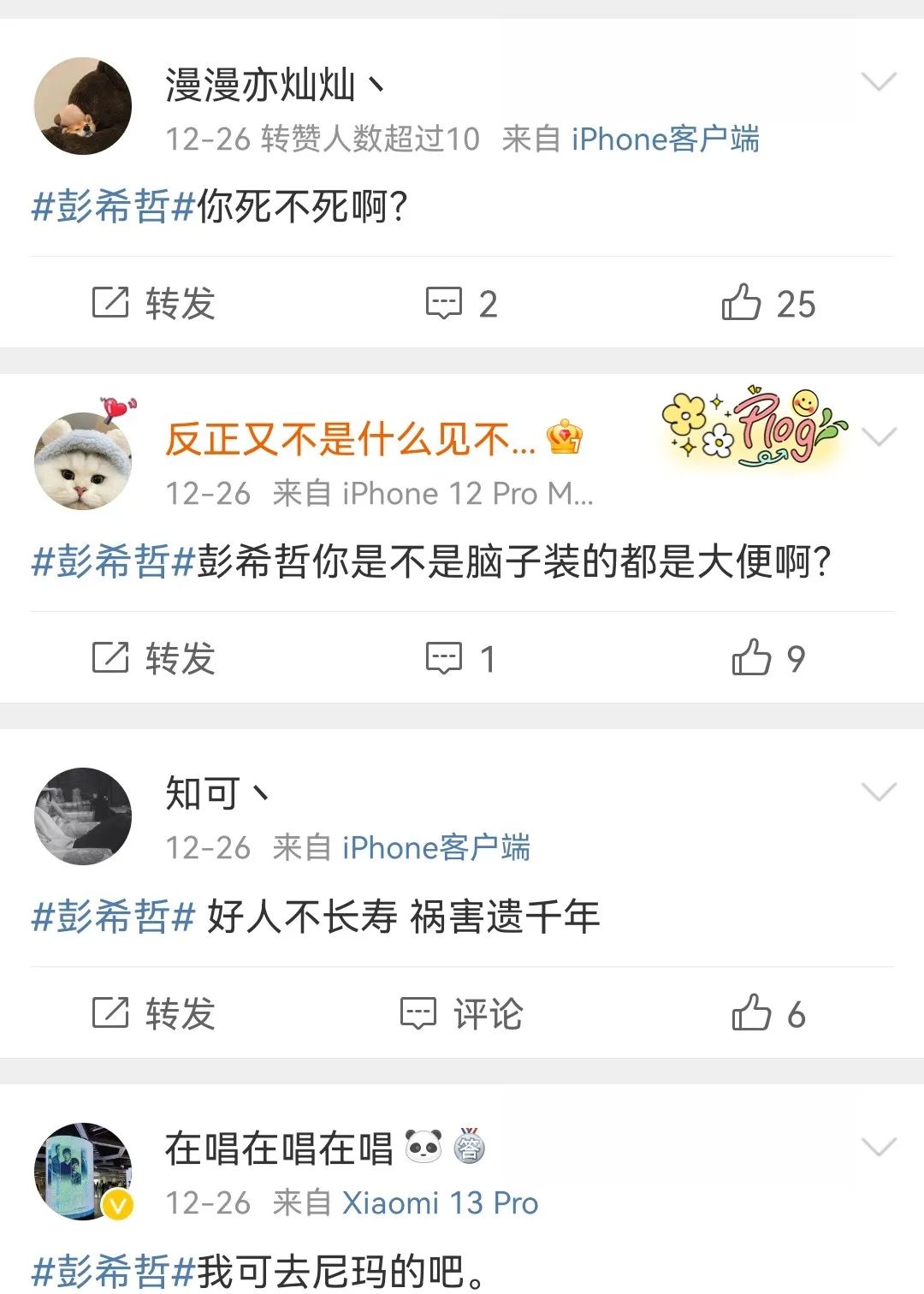
Task: Expand options chevron on 漫漫亦灿灿 post
Action: pyautogui.click(x=879, y=82)
